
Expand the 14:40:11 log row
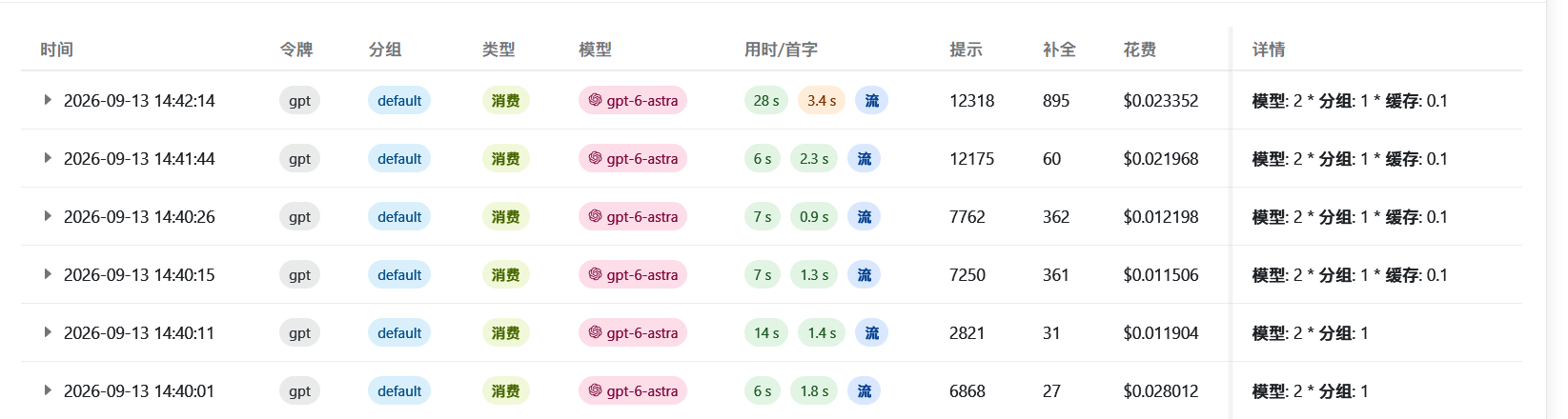tap(48, 332)
